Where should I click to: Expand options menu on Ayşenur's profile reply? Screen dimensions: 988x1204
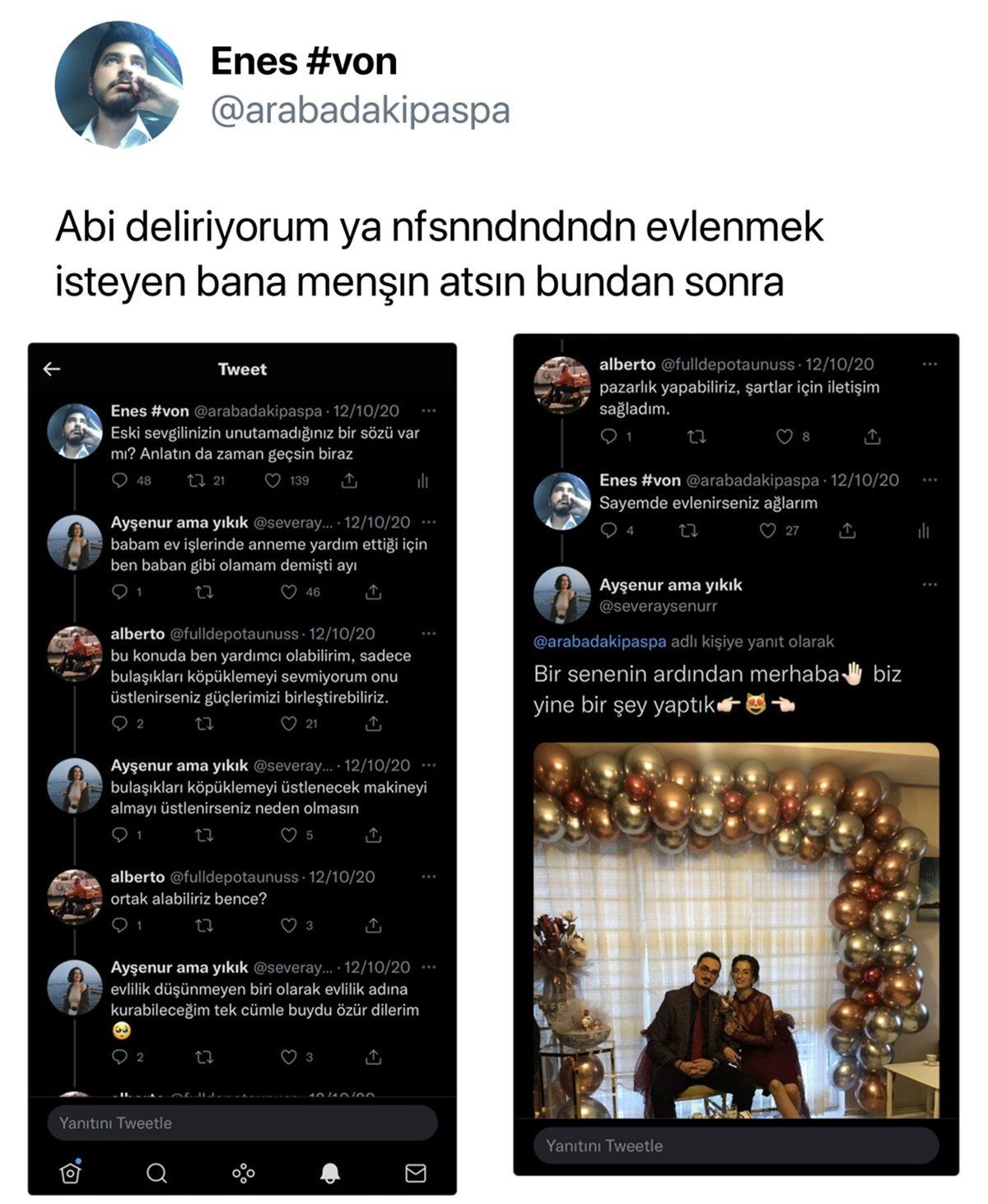930,584
